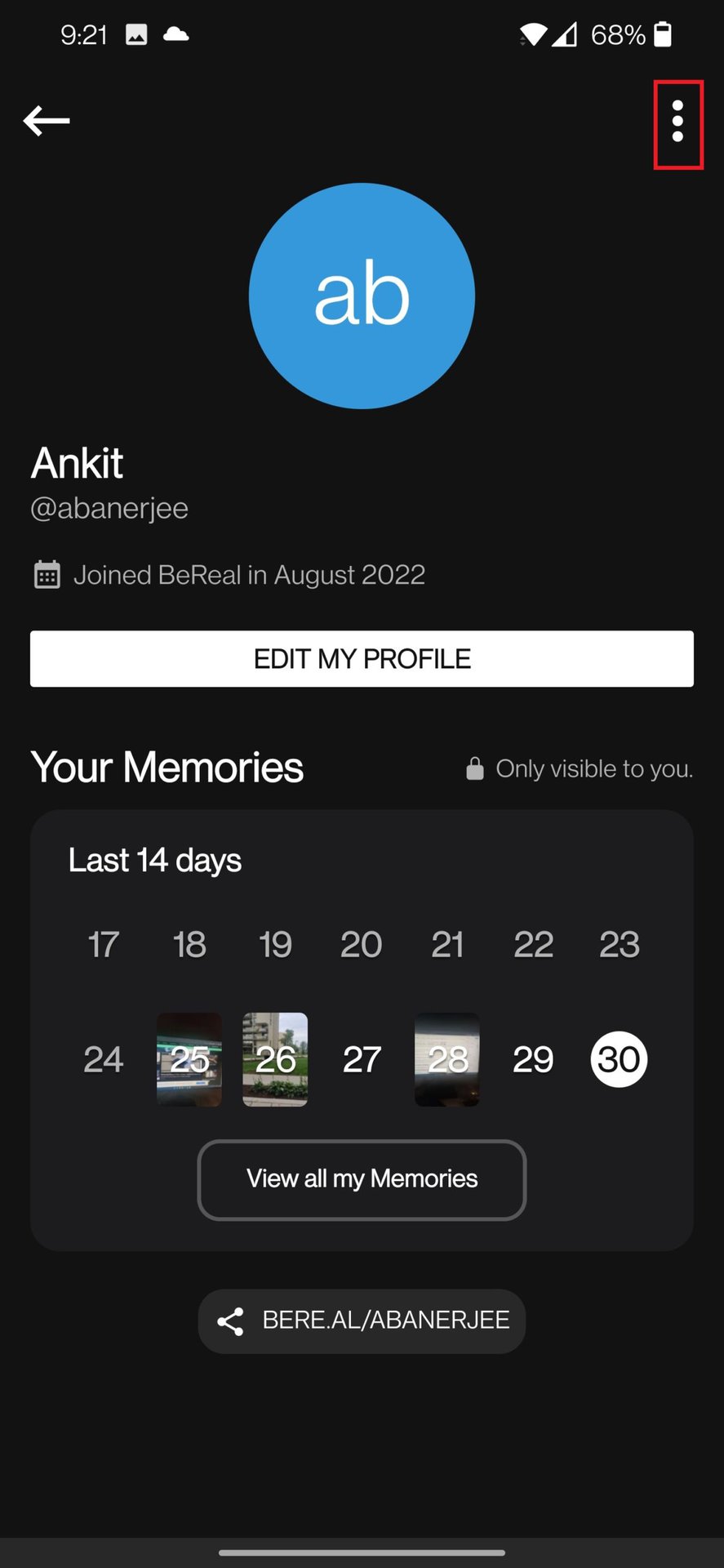View all my Memories

tap(362, 1179)
